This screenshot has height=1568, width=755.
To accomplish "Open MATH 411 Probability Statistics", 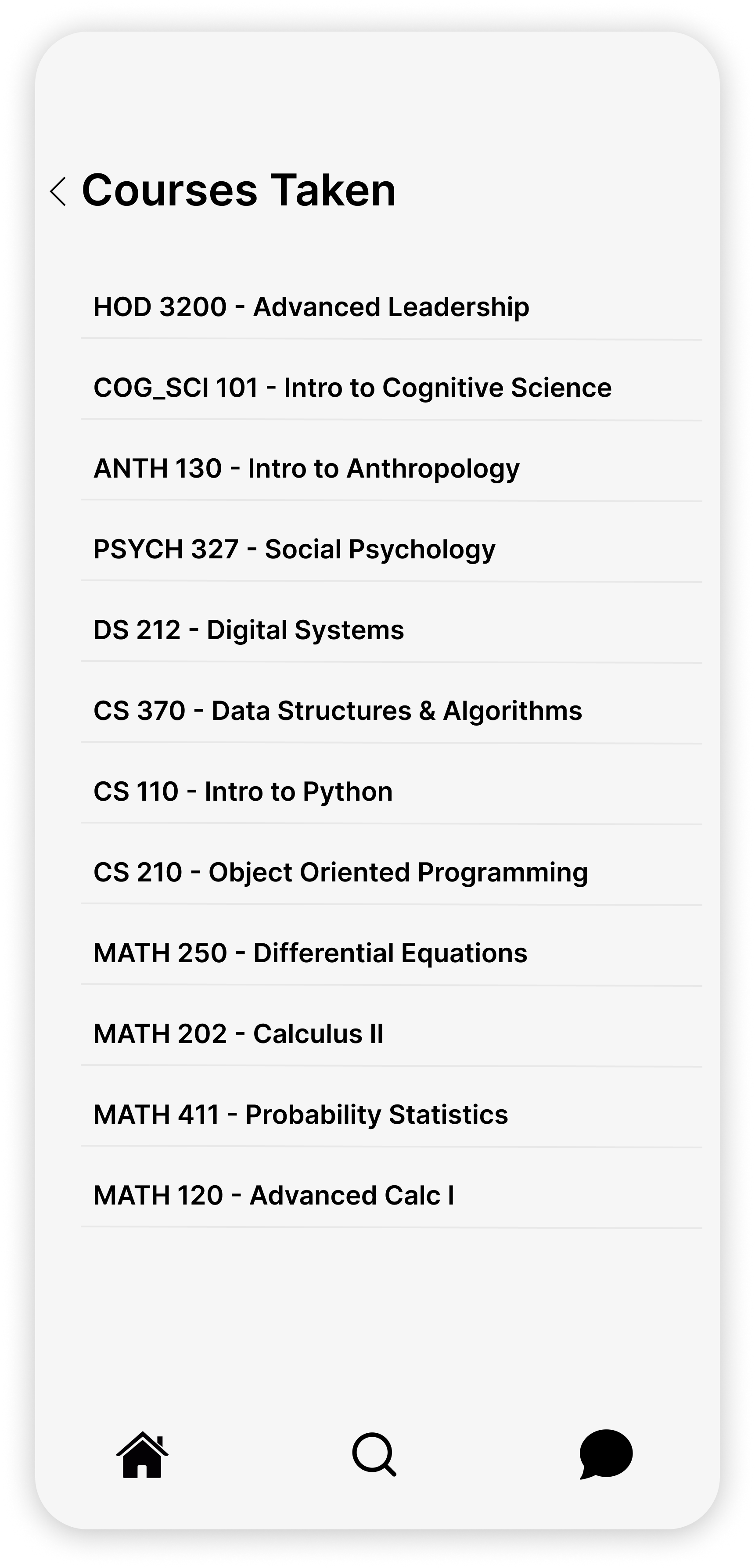I will 300,1115.
